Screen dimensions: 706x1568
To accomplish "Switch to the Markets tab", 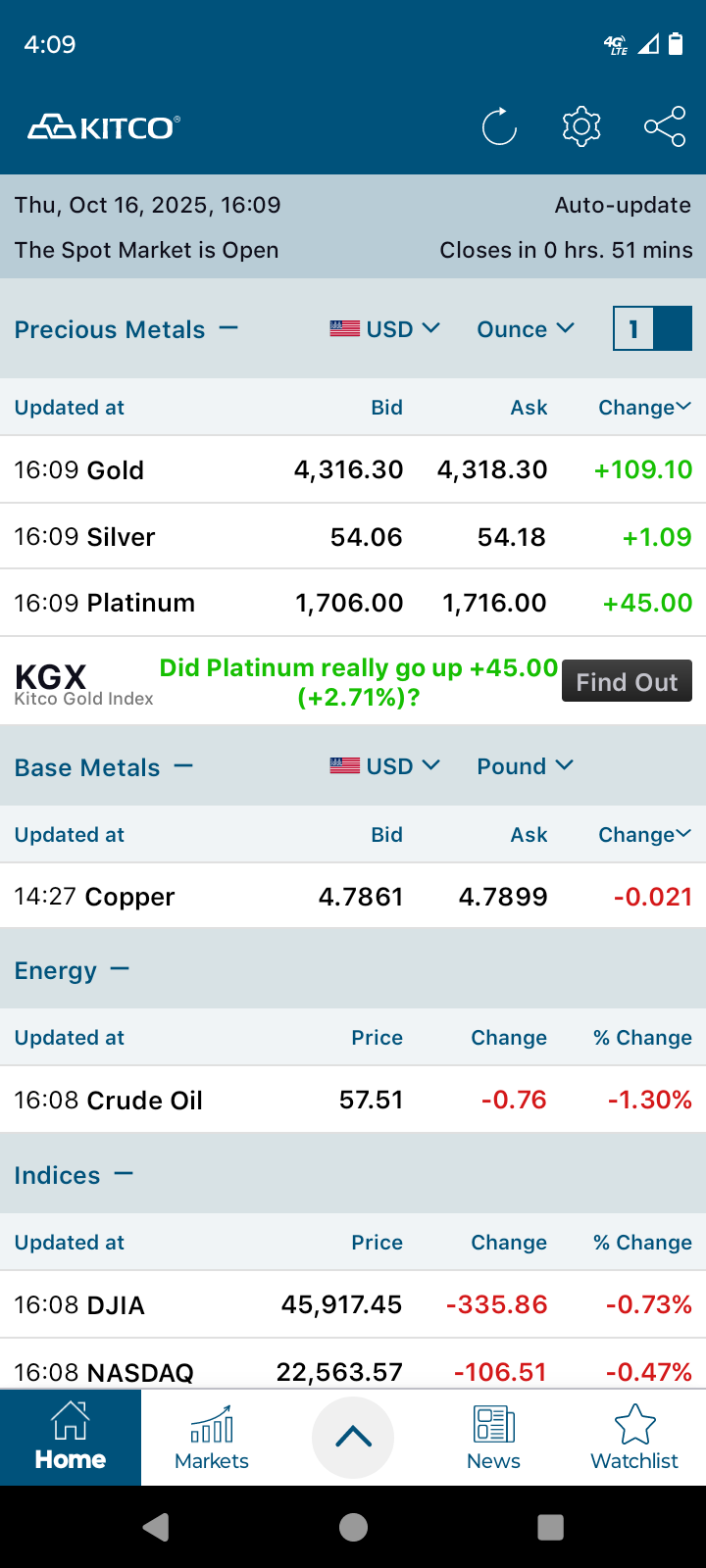I will [x=212, y=1438].
